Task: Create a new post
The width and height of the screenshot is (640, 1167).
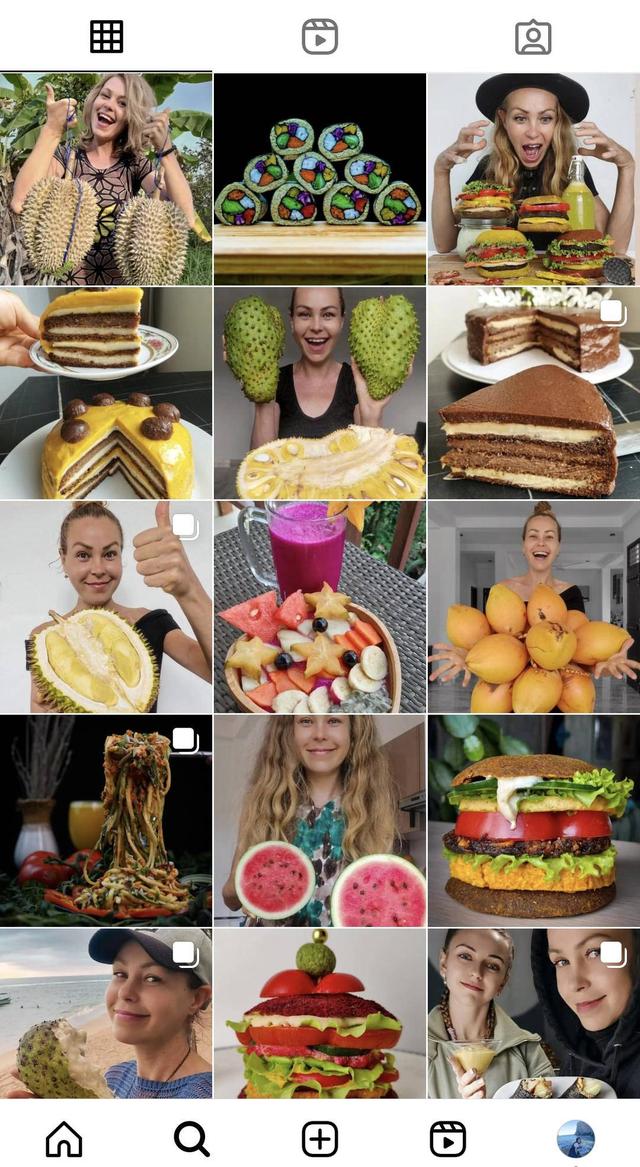Action: tap(320, 1139)
